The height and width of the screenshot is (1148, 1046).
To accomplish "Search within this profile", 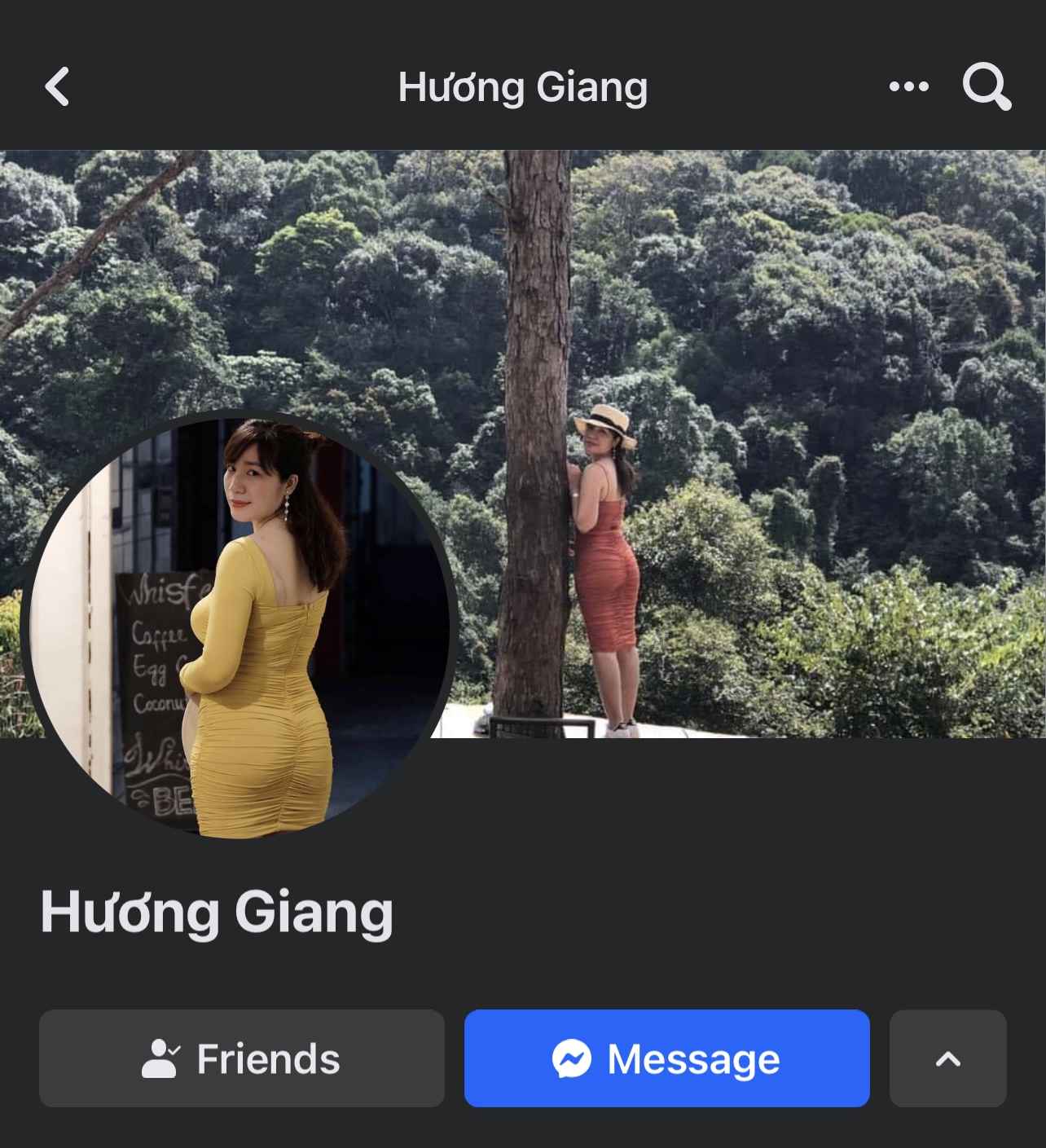I will click(x=987, y=86).
